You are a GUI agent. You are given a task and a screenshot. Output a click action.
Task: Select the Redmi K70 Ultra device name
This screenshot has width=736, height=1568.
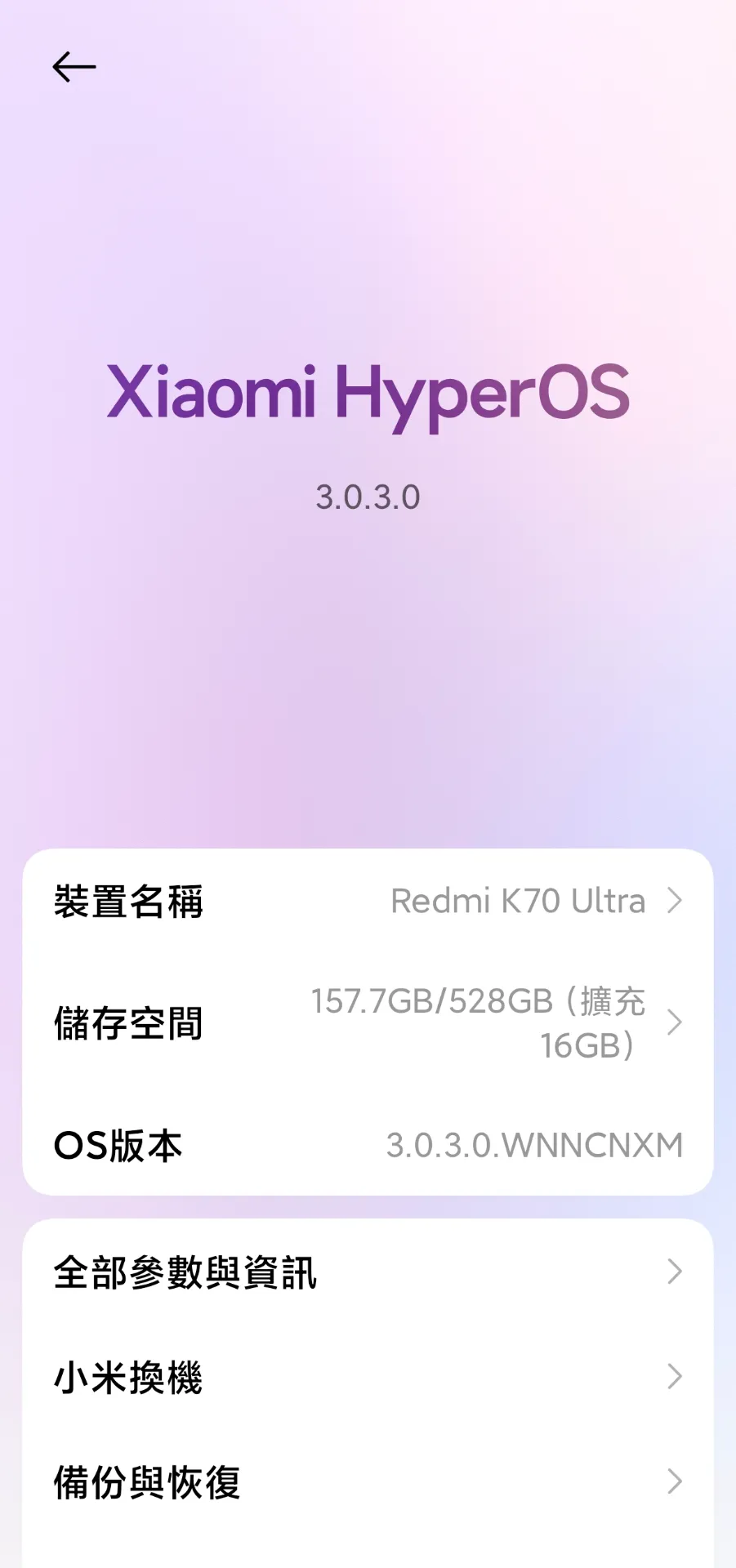tap(518, 901)
